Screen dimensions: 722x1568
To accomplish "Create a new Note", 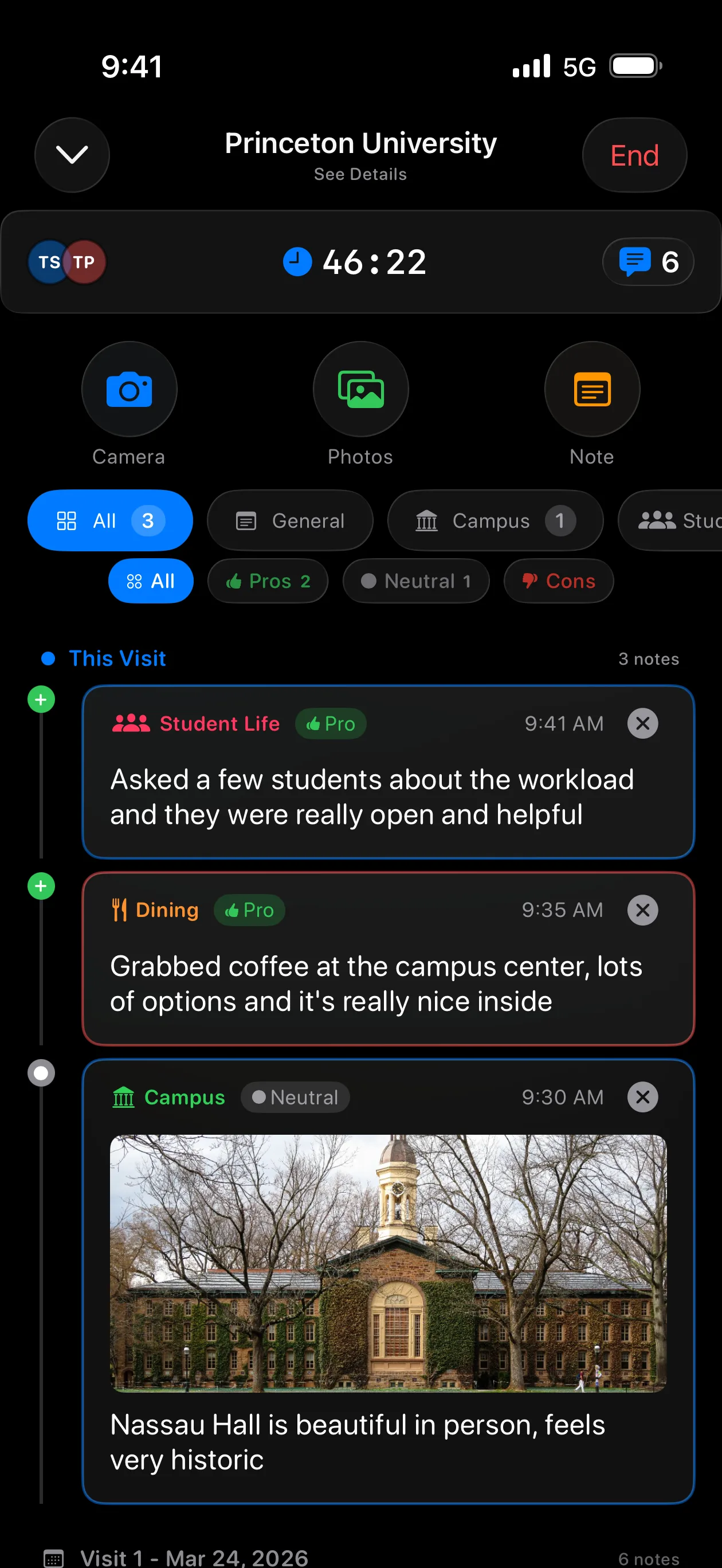I will coord(591,389).
